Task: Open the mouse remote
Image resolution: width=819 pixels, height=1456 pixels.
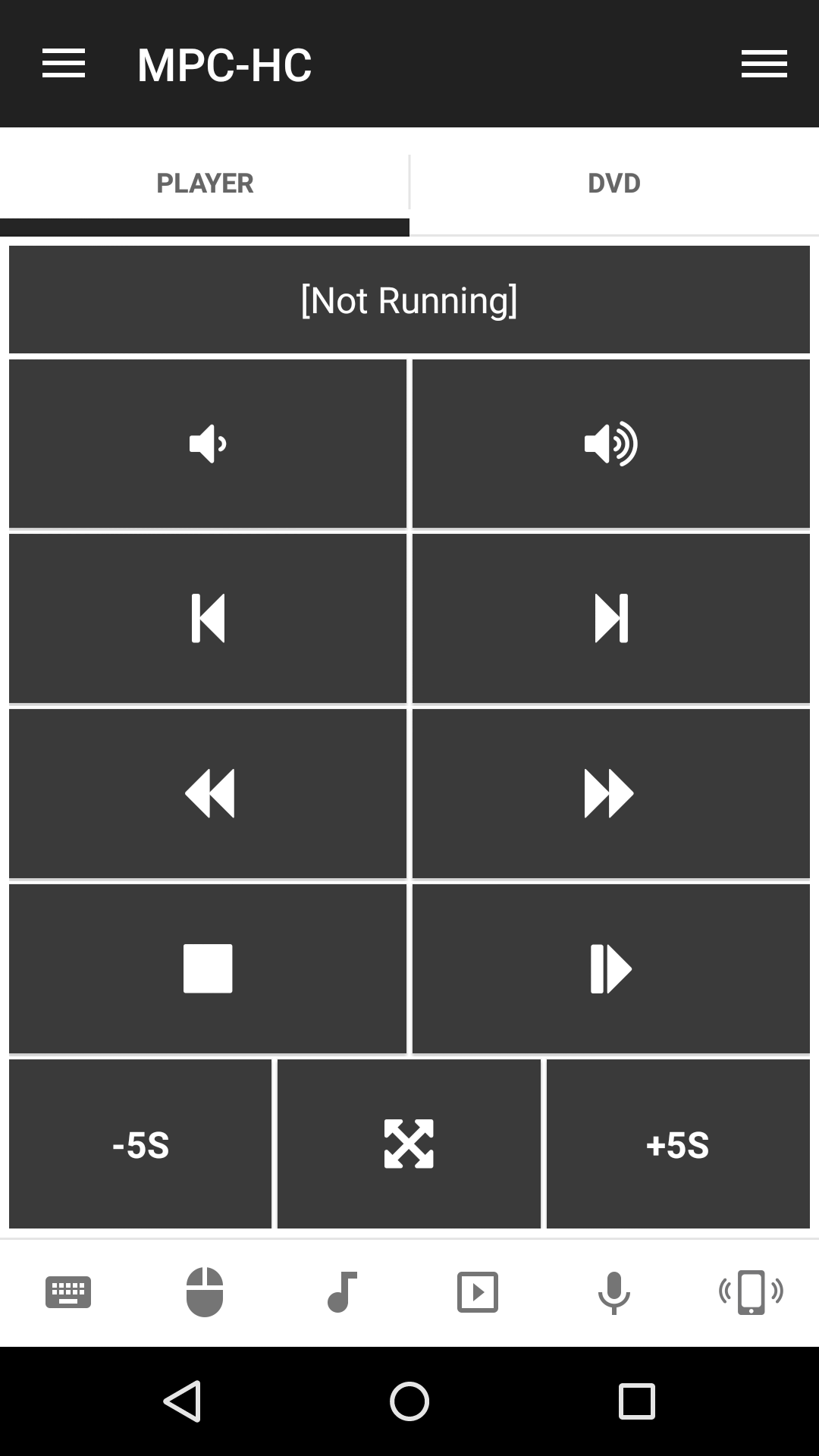Action: point(205,1292)
